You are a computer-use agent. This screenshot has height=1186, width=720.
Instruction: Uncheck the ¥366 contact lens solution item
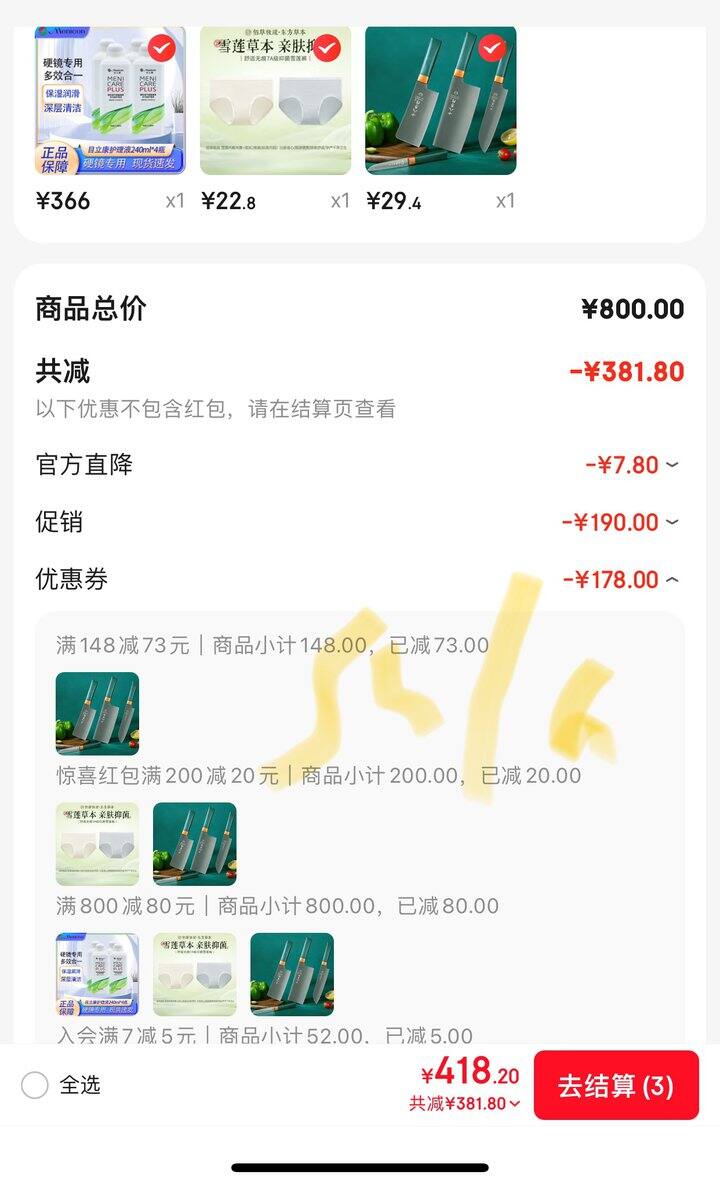tap(161, 47)
